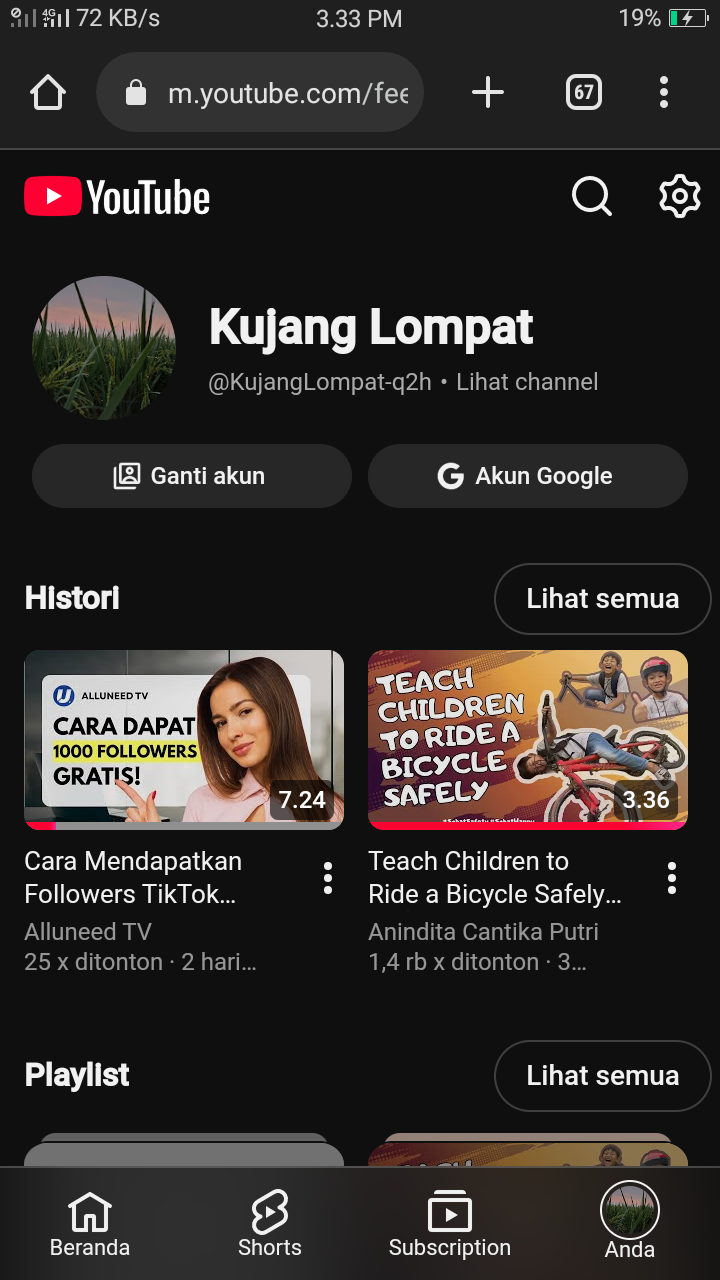This screenshot has width=720, height=1280.
Task: Tap the browser home button
Action: coord(47,93)
